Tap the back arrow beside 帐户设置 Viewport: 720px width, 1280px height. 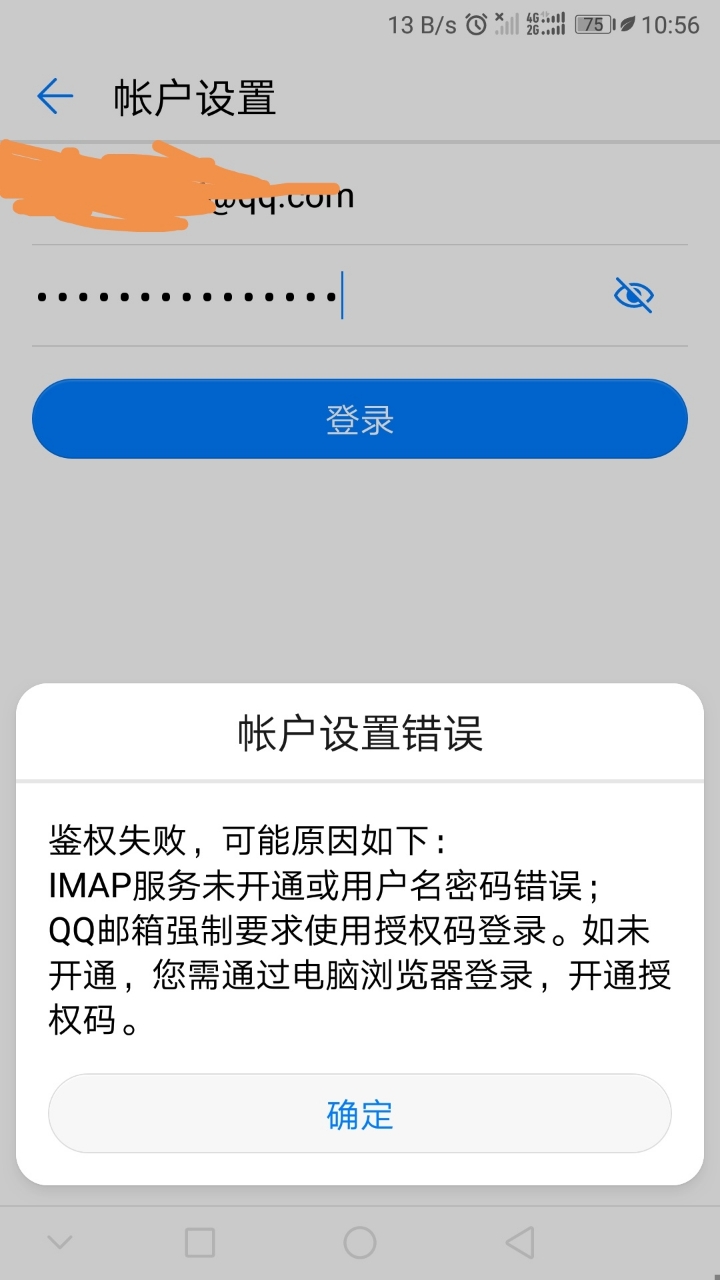point(55,96)
